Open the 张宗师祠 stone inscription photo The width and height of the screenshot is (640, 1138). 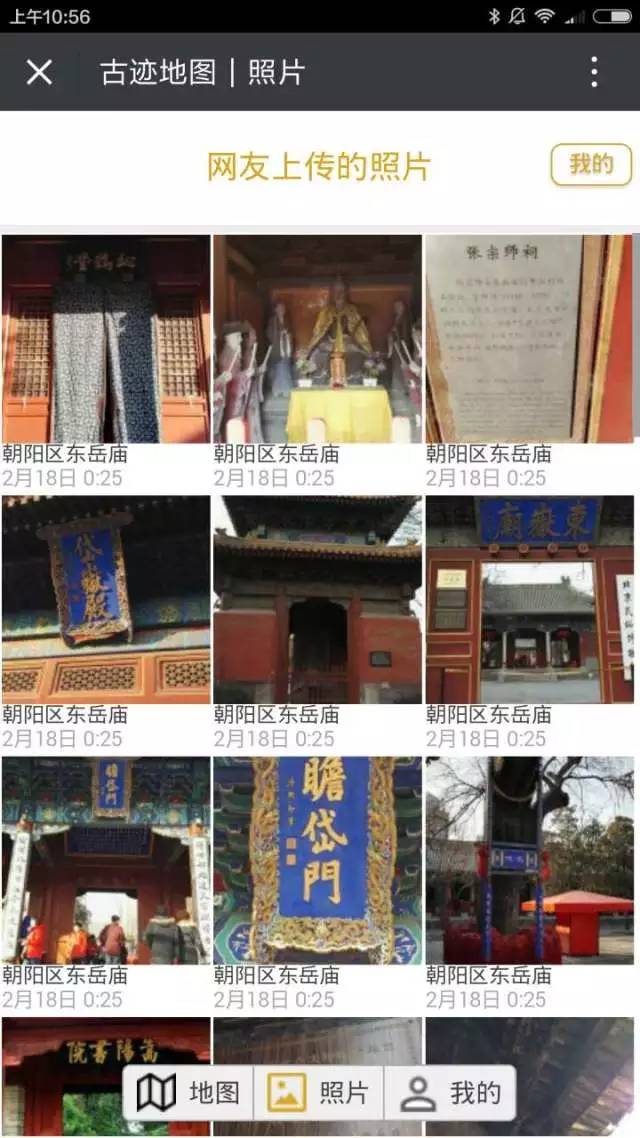(x=529, y=338)
